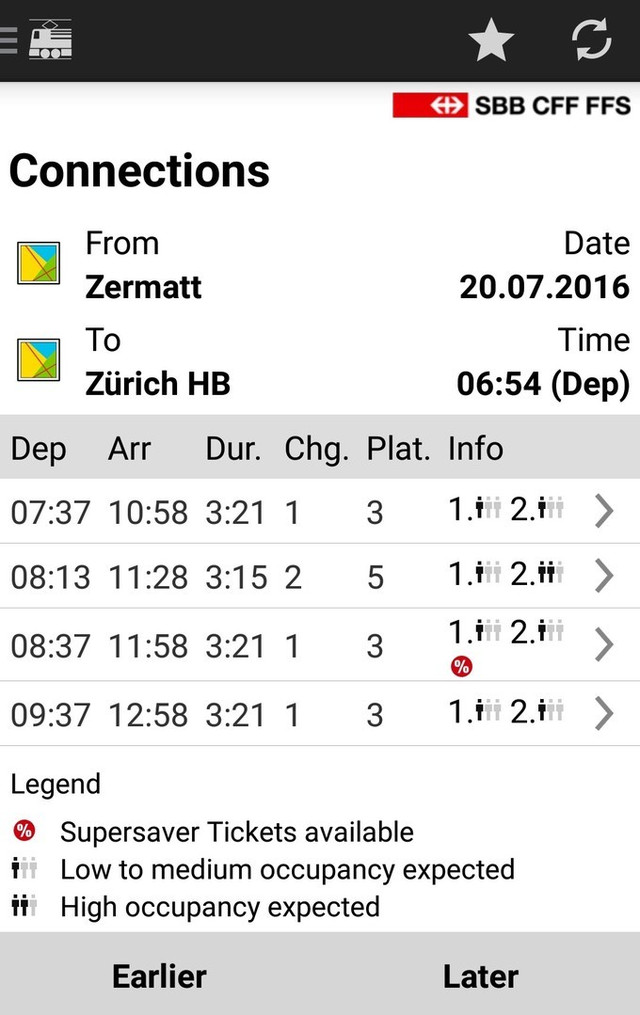Open the map icon beside Zermatt

coord(39,263)
